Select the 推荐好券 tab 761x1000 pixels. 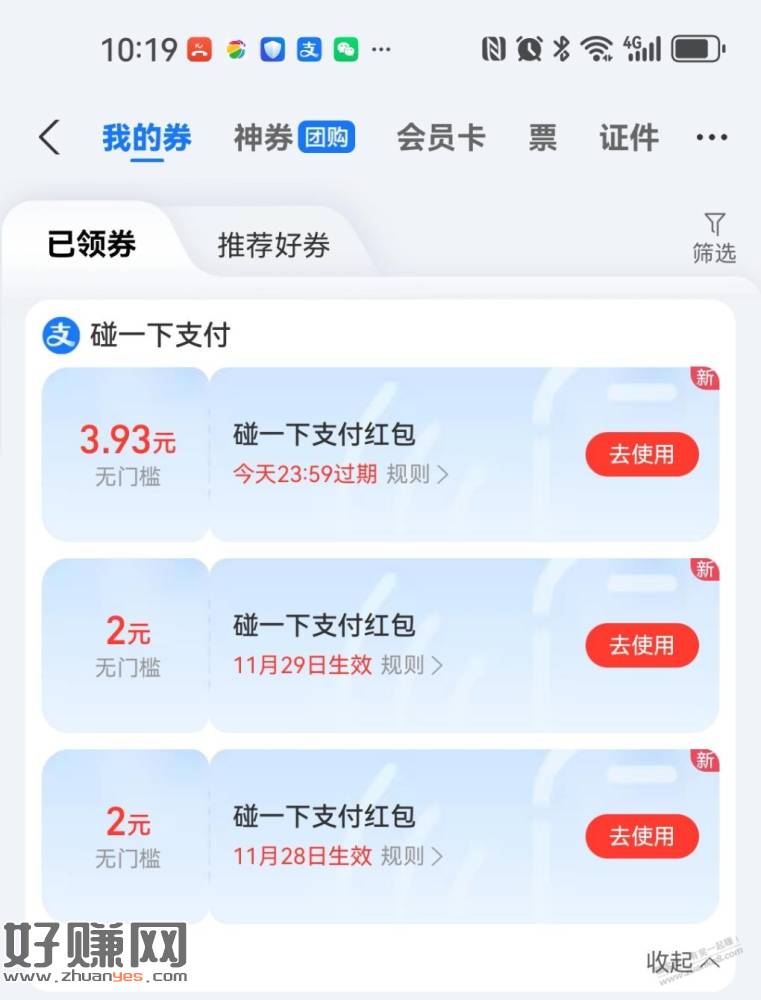pyautogui.click(x=273, y=245)
